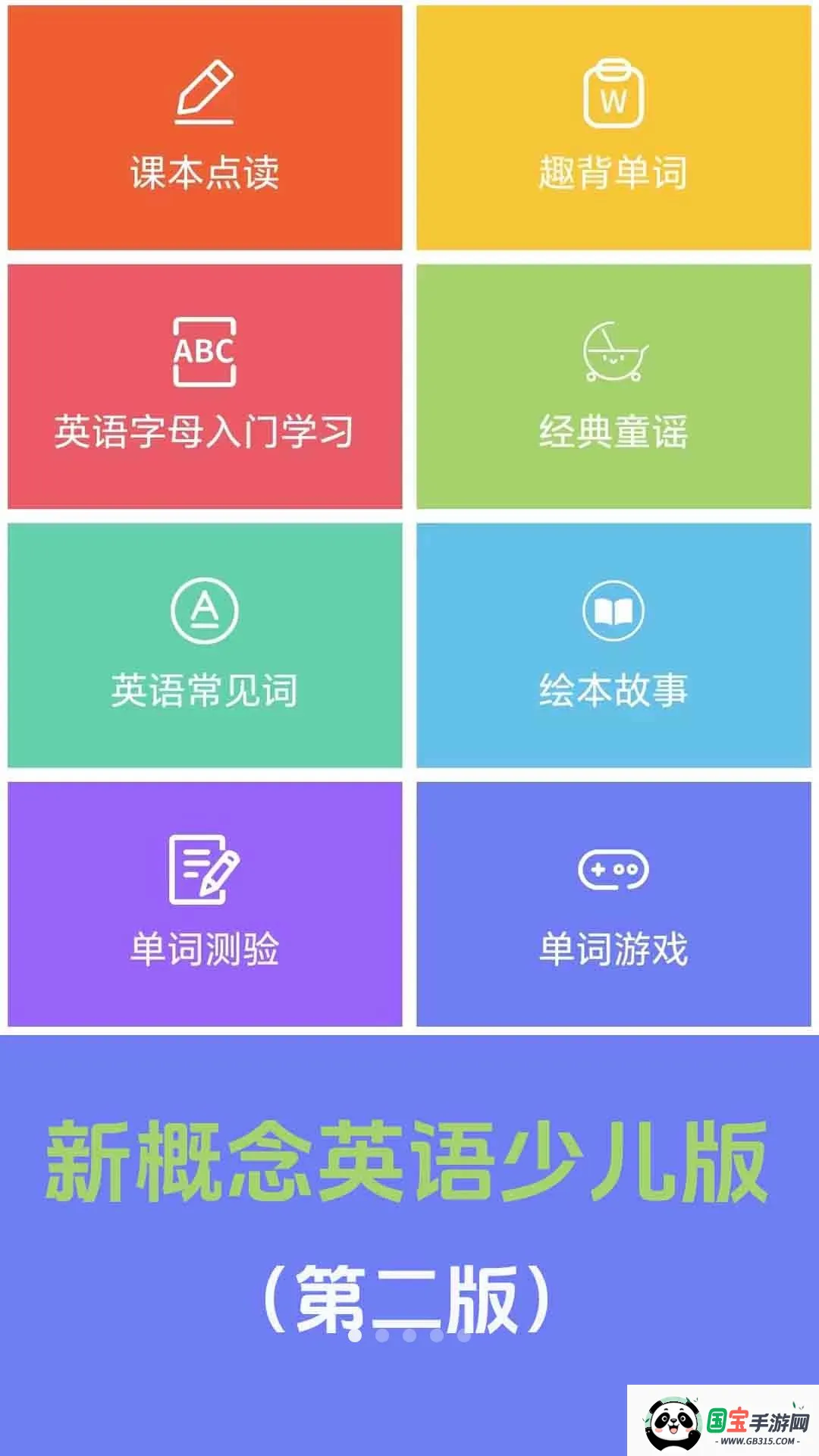Open the 趣背单词 fun vocabulary tile
The width and height of the screenshot is (819, 1456).
pyautogui.click(x=614, y=127)
